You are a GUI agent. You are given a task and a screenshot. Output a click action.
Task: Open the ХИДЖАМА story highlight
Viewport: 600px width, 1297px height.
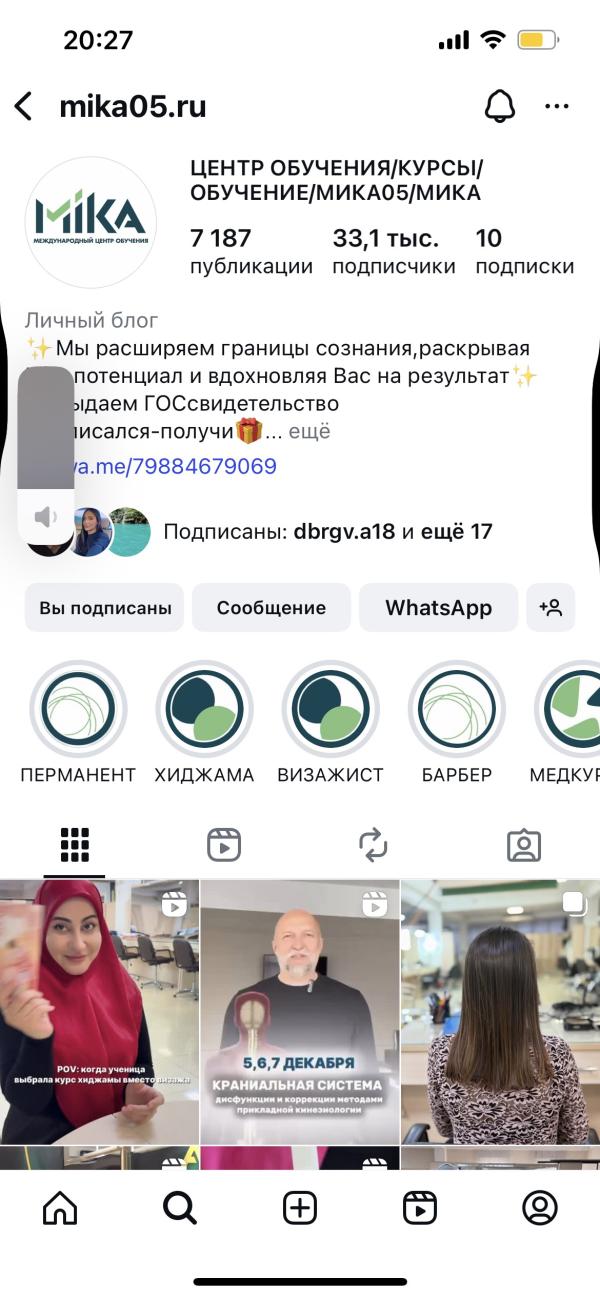[x=204, y=709]
